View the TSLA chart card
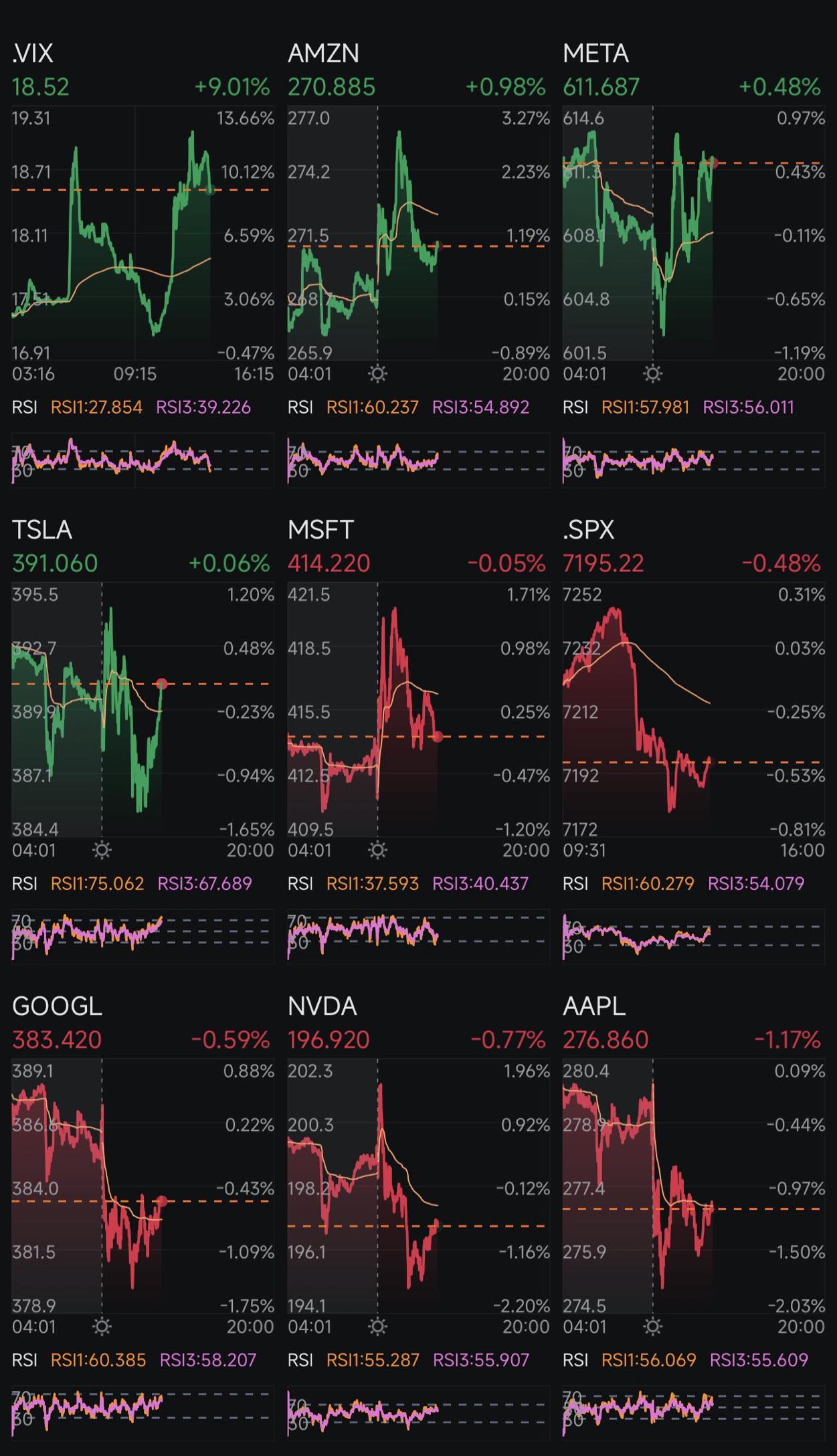This screenshot has height=1456, width=837. [143, 741]
